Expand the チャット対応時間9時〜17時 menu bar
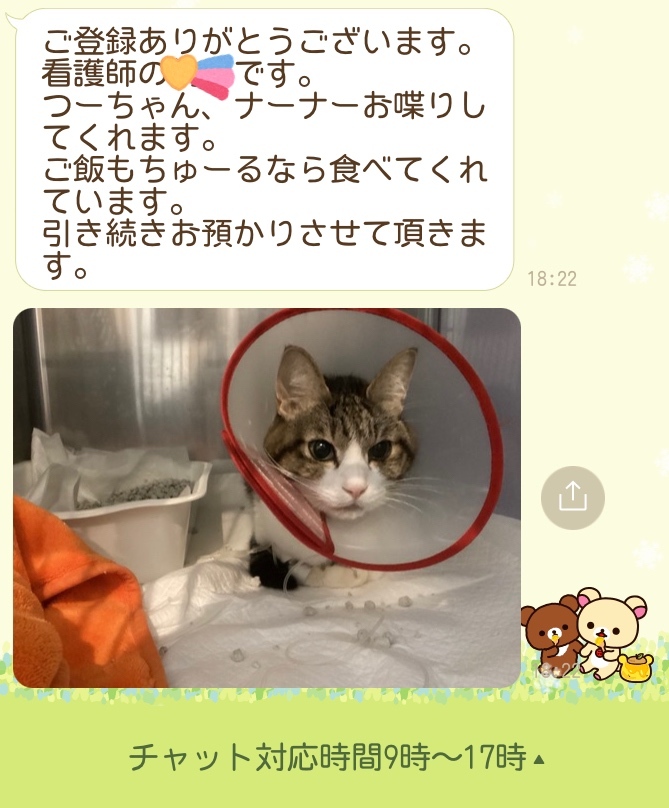Image resolution: width=669 pixels, height=808 pixels. pyautogui.click(x=336, y=758)
